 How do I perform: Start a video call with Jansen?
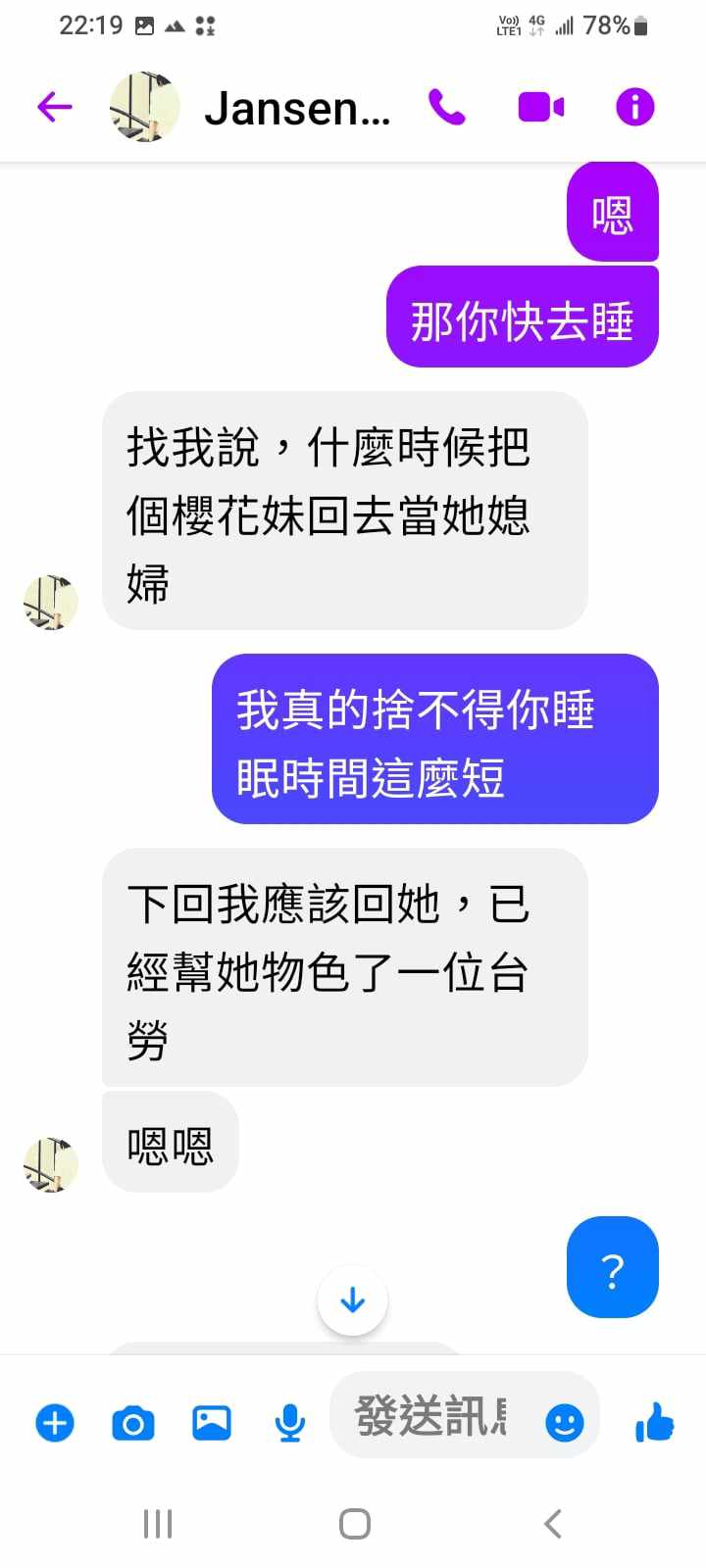pos(540,107)
